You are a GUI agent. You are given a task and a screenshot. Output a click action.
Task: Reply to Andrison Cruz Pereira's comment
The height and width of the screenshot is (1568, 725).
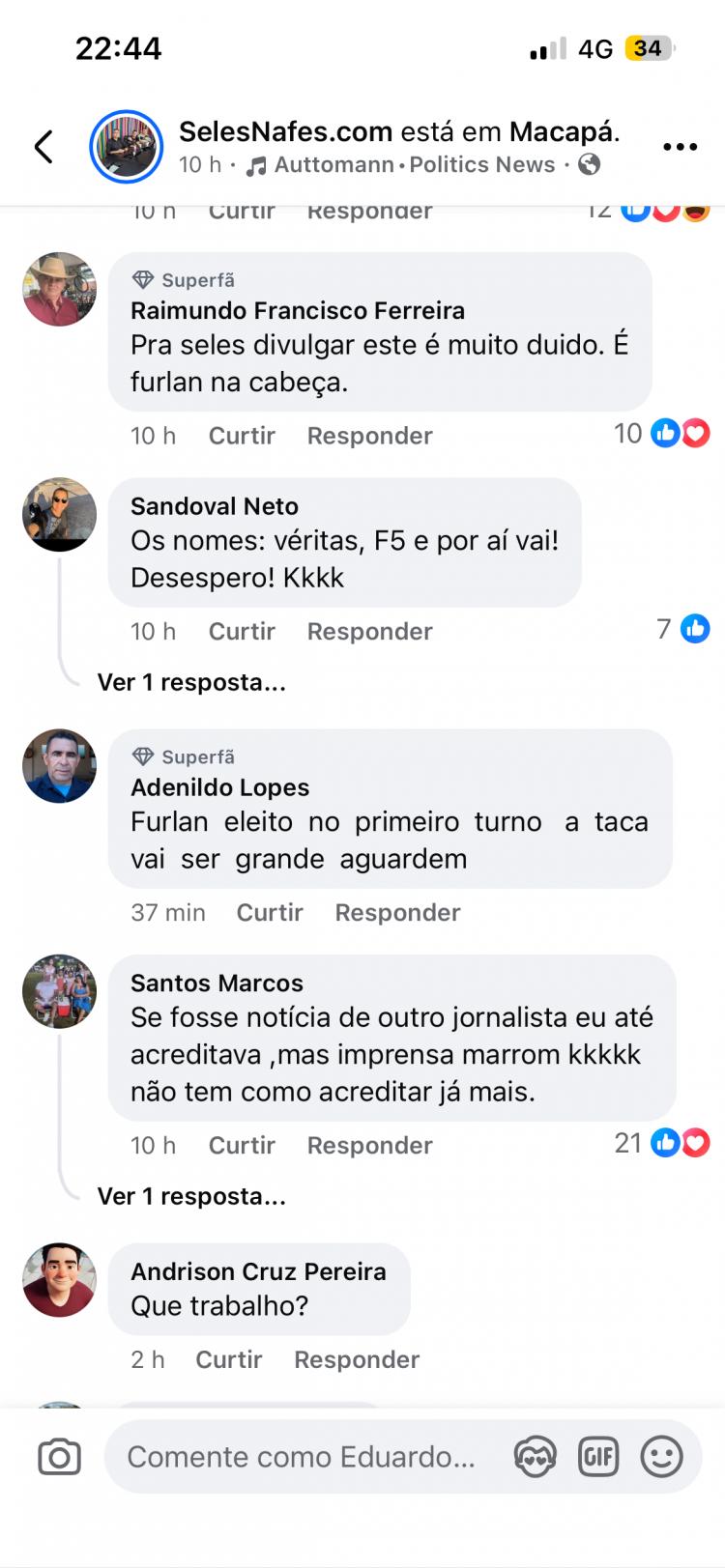point(357,1359)
